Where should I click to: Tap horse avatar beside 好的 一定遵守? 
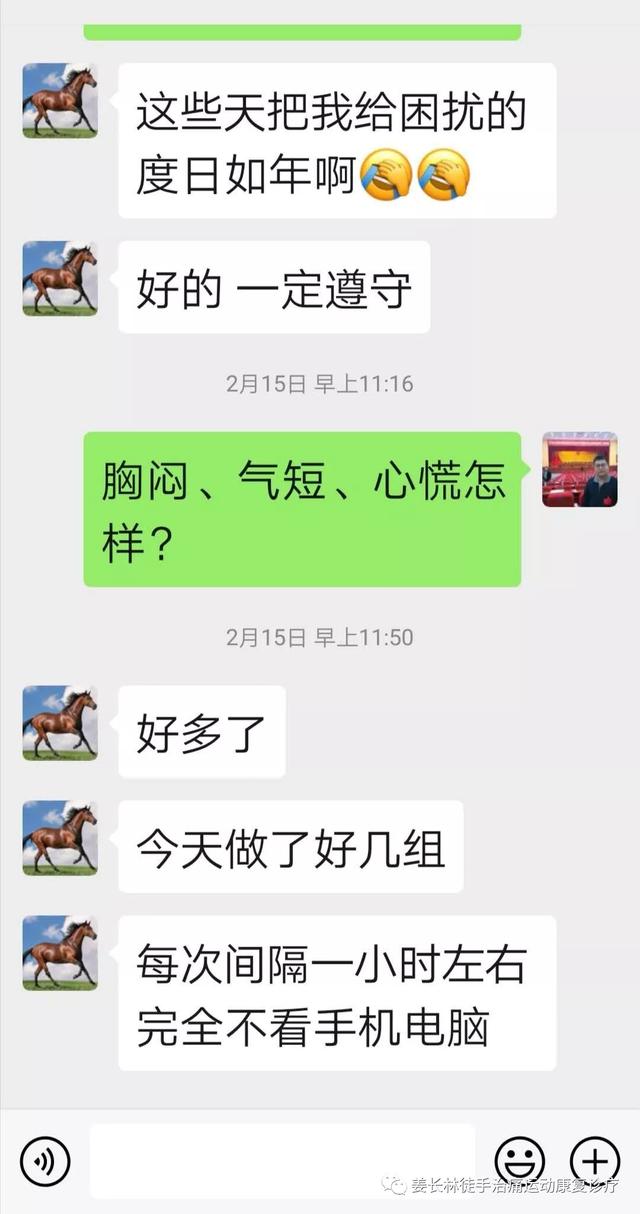point(60,279)
